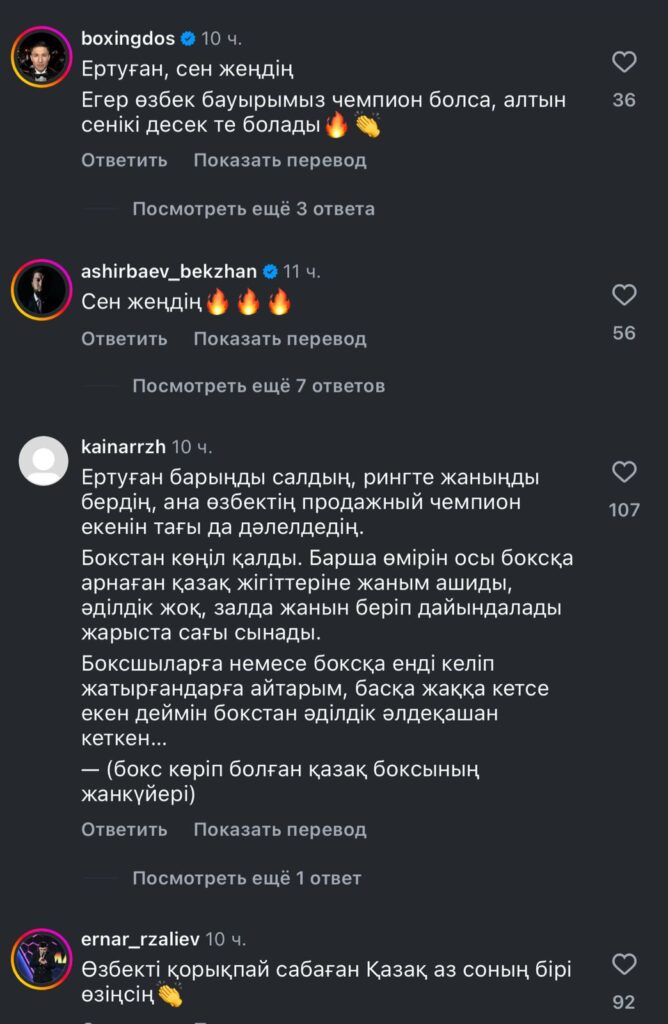Tap the username ernar_rzaliev
This screenshot has width=668, height=1024.
[140, 940]
